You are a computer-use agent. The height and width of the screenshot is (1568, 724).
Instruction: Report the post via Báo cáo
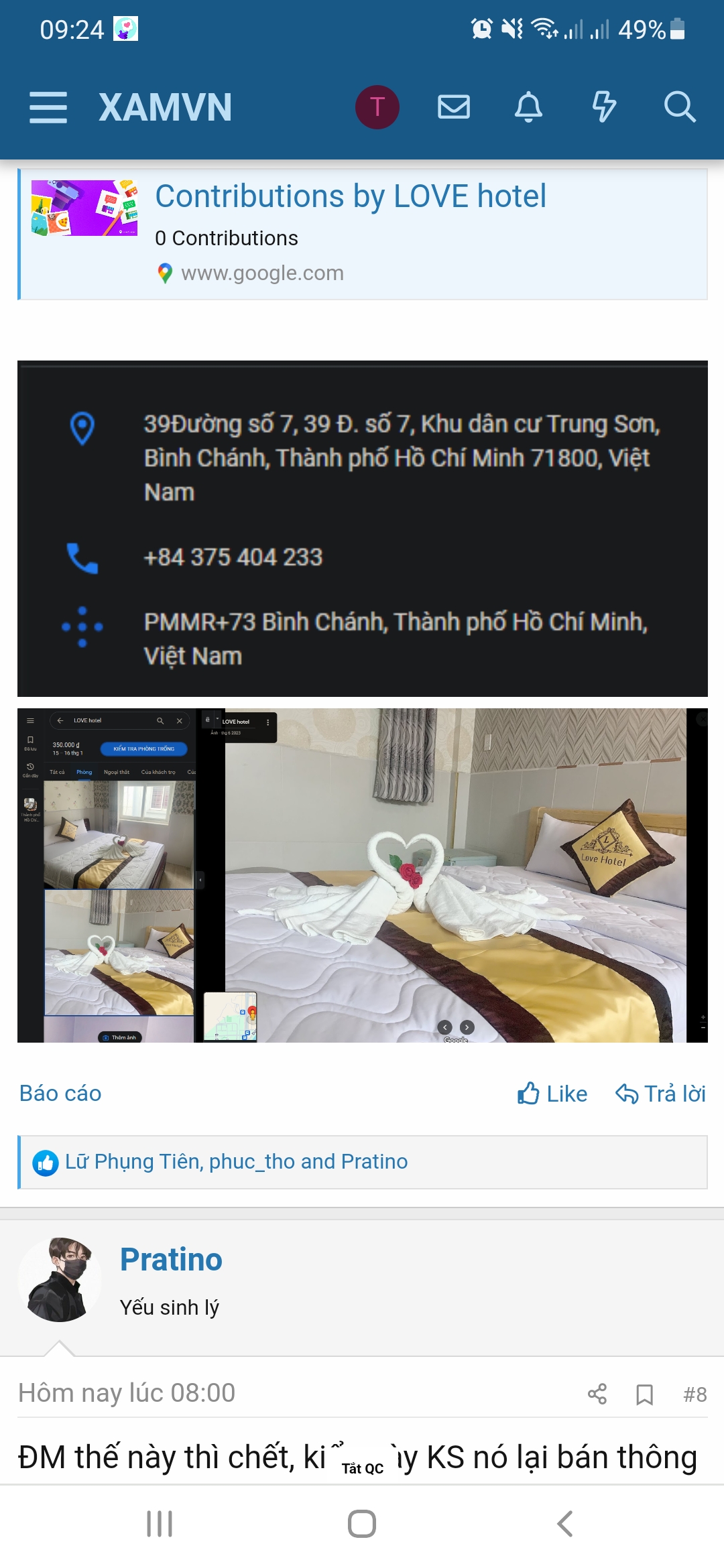coord(60,1093)
